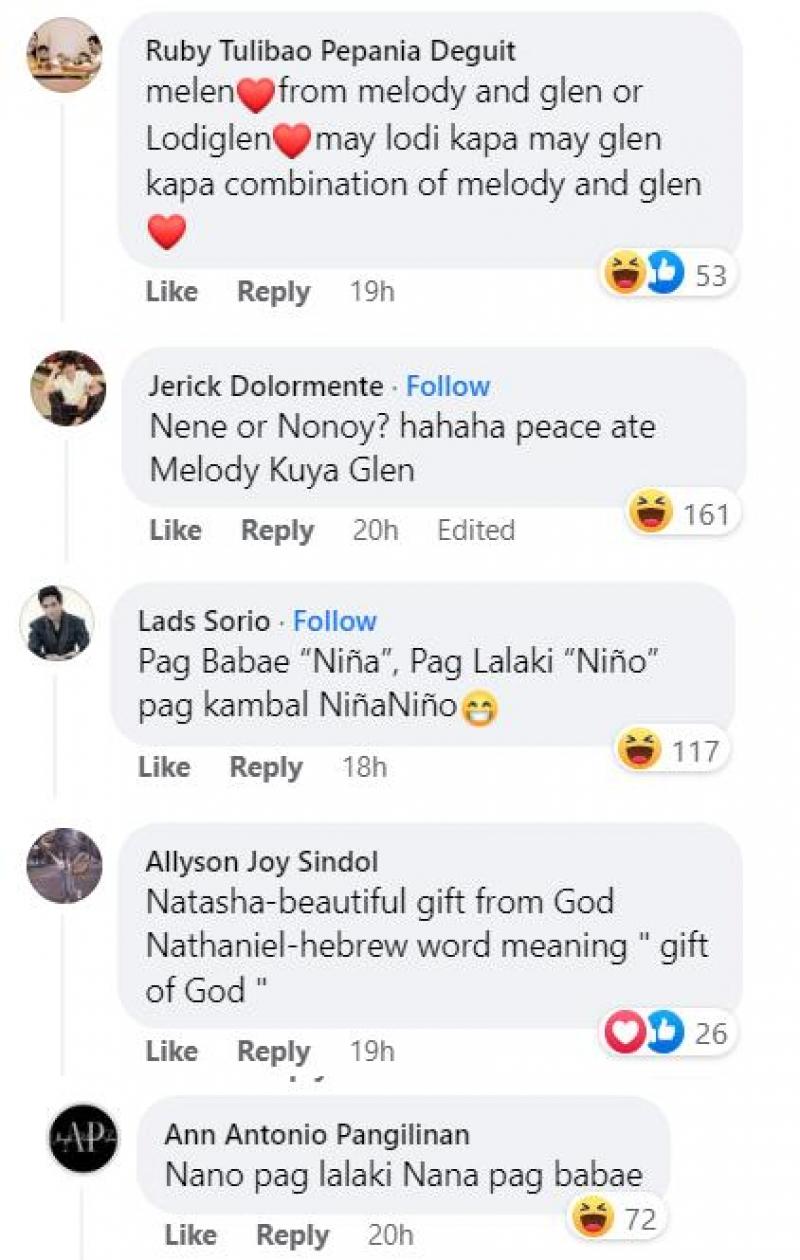This screenshot has width=800, height=1260.
Task: Follow Lads Sorio
Action: point(334,621)
